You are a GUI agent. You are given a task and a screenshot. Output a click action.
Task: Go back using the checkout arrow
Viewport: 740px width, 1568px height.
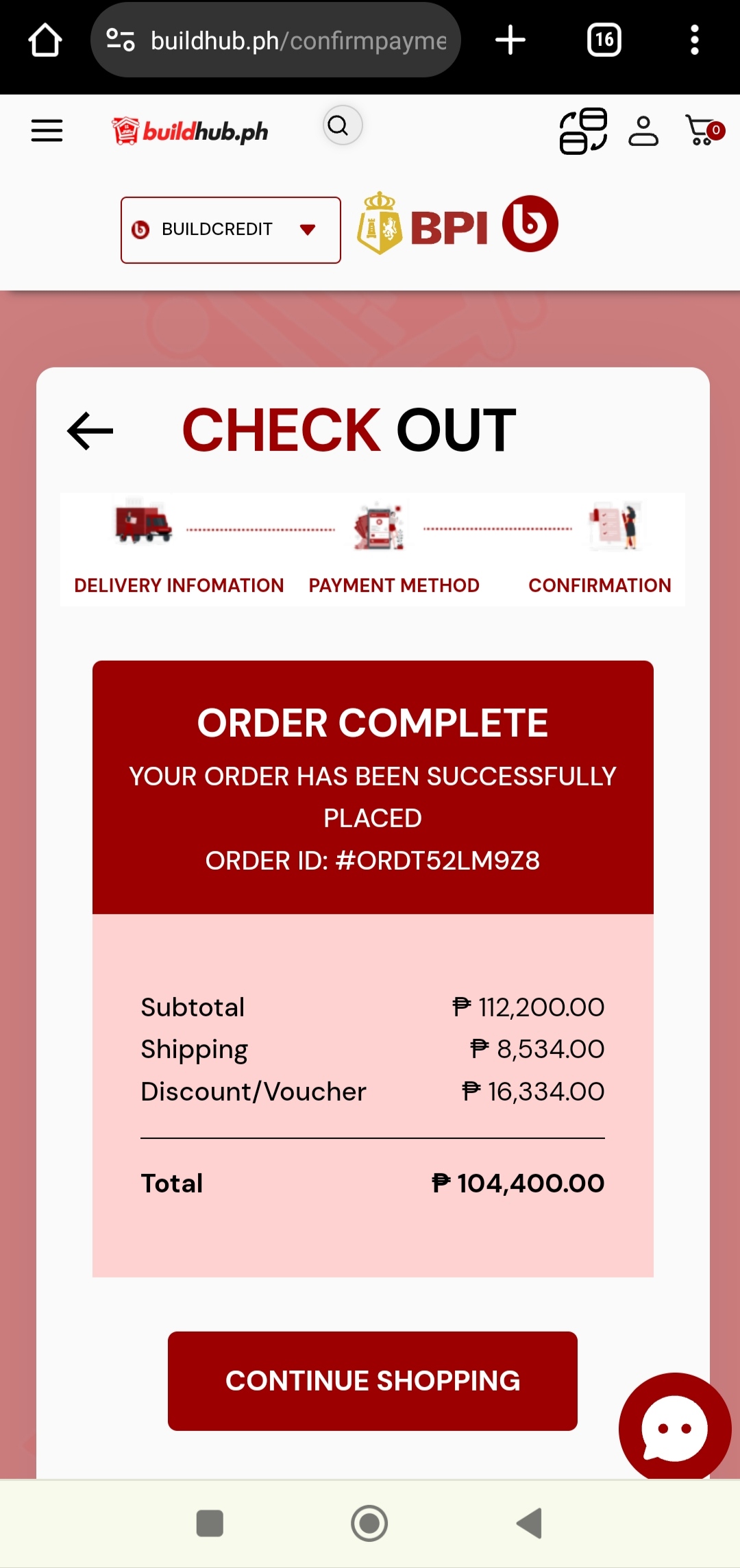click(x=90, y=431)
